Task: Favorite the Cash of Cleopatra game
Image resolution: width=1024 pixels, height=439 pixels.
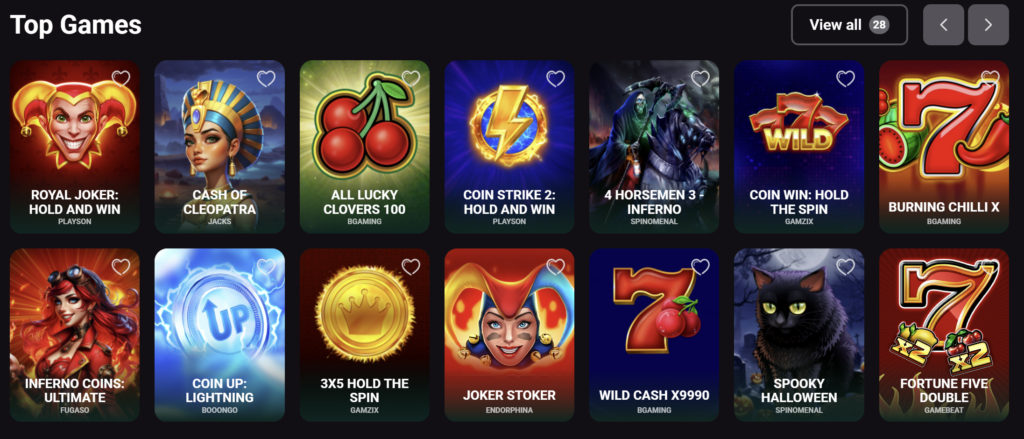Action: pos(266,78)
